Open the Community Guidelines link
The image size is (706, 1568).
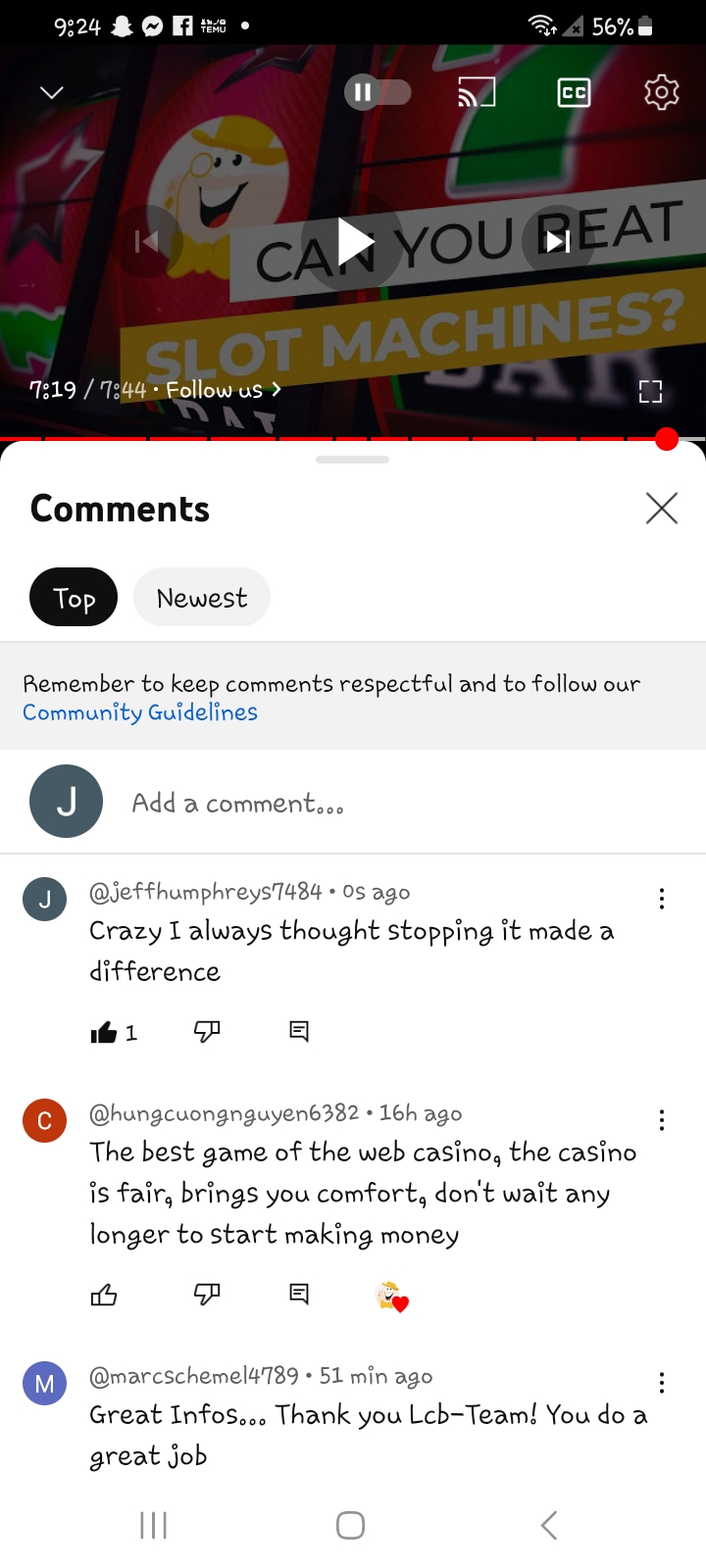click(x=140, y=712)
